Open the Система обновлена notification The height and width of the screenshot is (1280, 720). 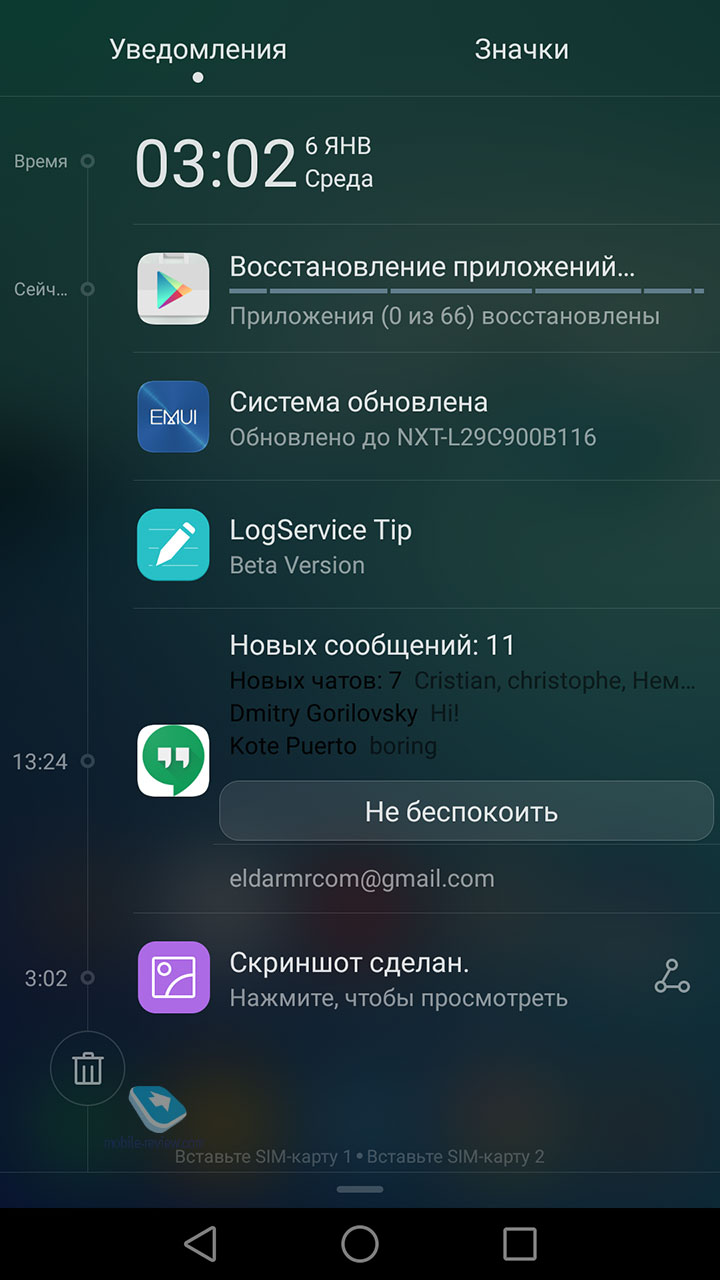(426, 417)
